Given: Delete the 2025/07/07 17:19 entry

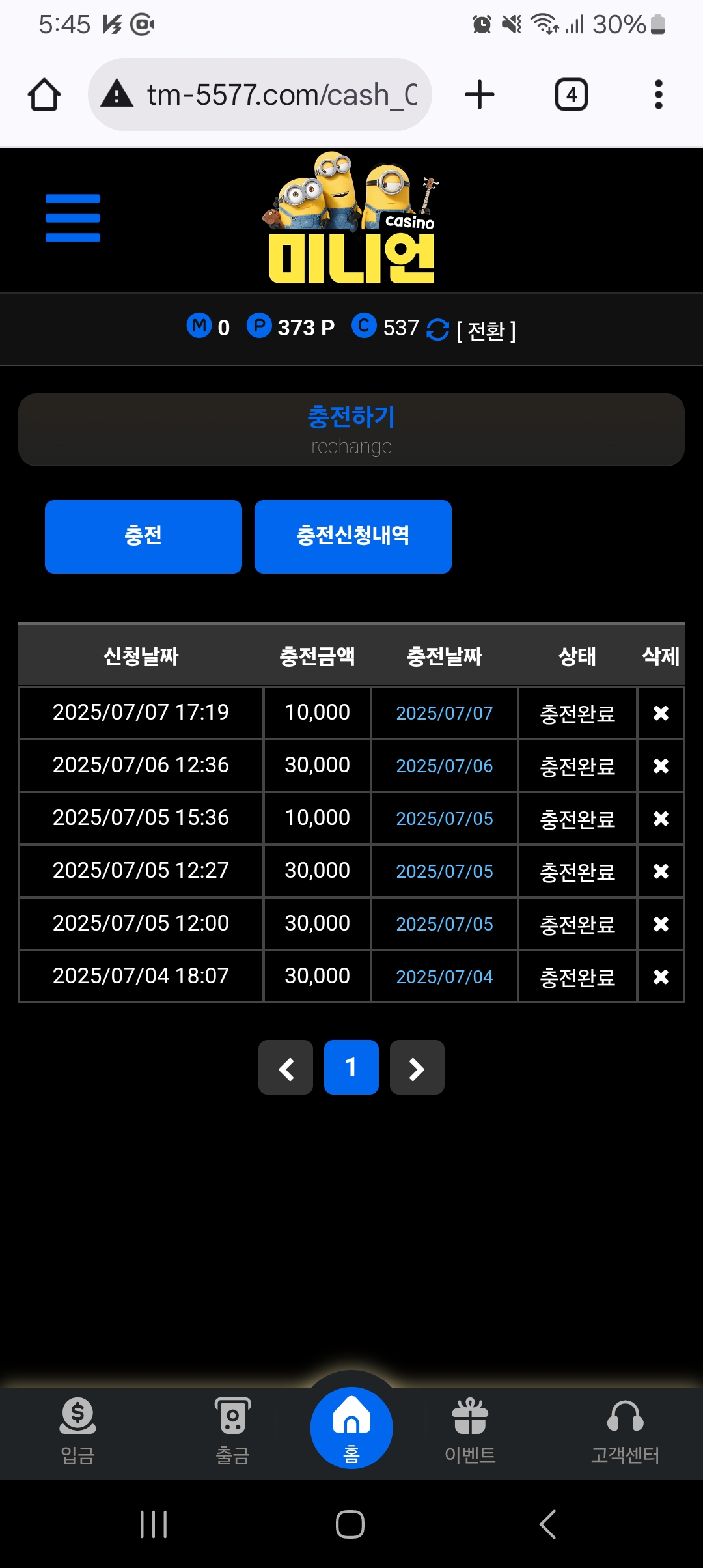Looking at the screenshot, I should pos(661,713).
